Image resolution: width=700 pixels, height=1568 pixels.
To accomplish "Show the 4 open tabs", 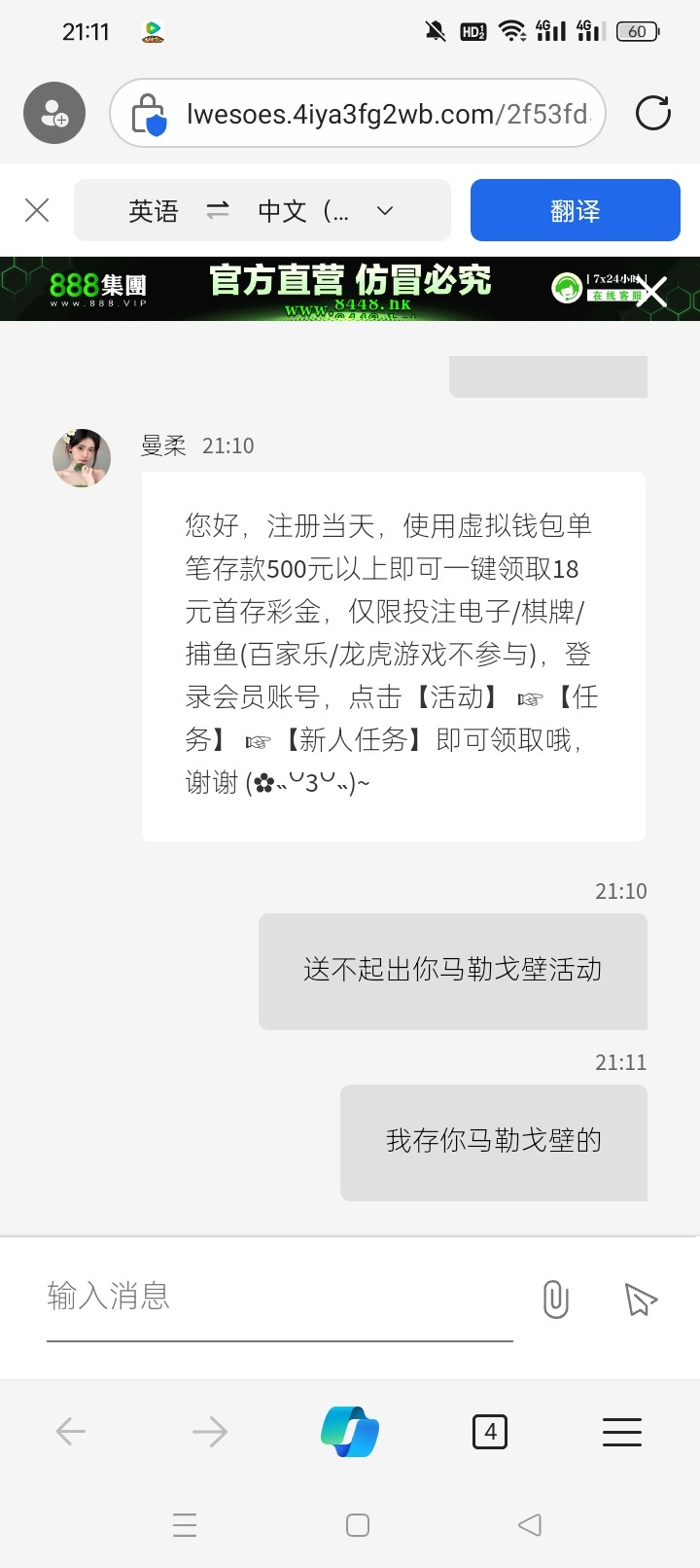I will (x=489, y=1431).
